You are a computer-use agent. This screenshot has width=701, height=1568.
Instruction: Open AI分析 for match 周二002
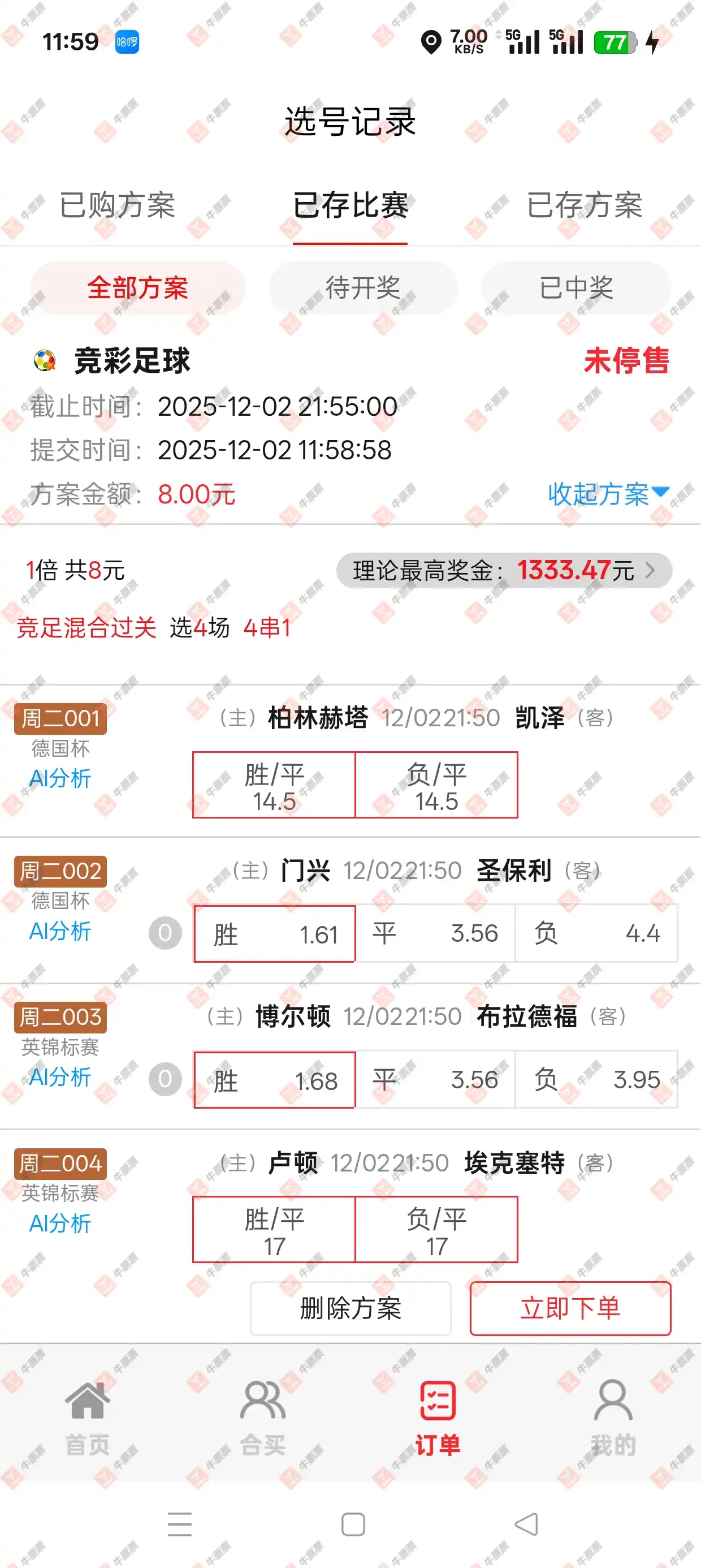pyautogui.click(x=60, y=931)
